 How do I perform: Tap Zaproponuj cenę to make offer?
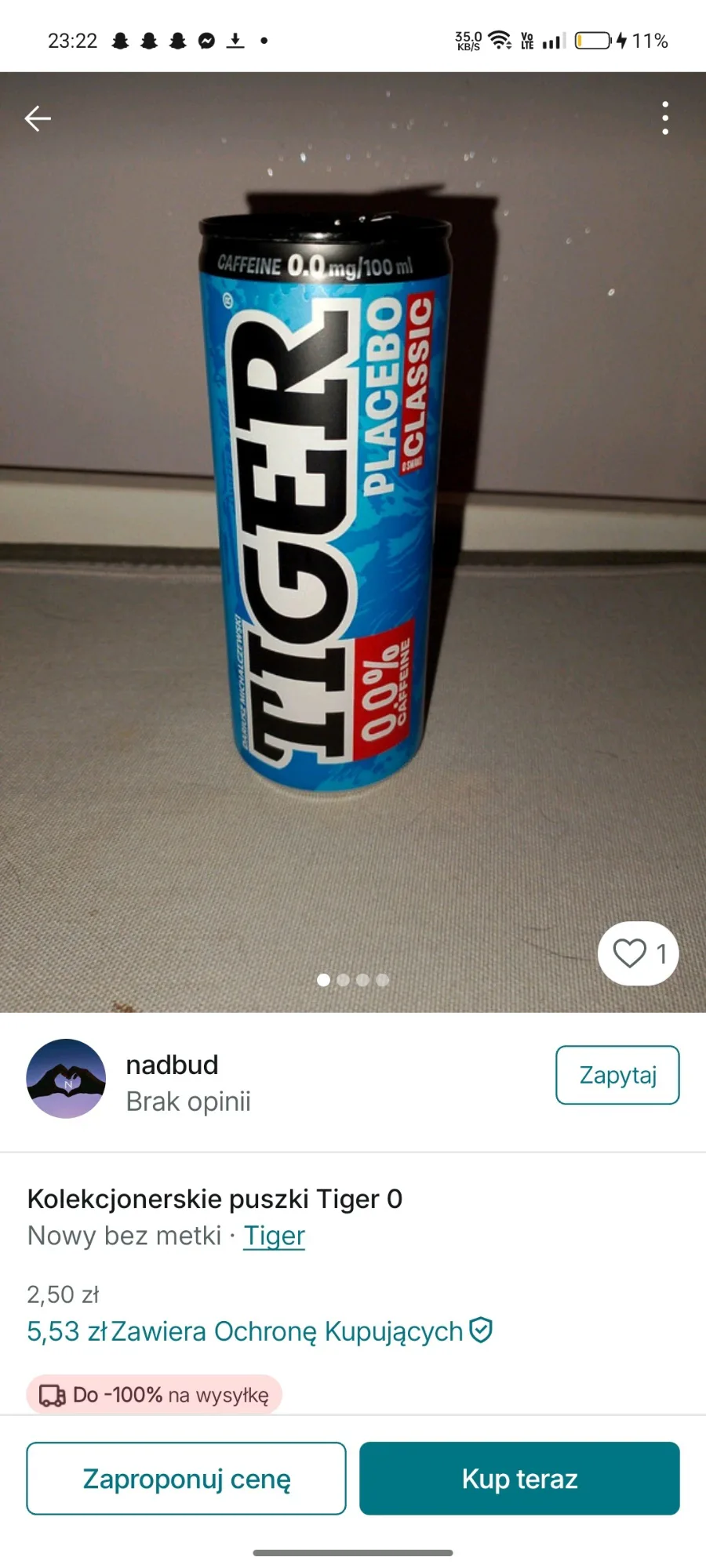click(187, 1479)
